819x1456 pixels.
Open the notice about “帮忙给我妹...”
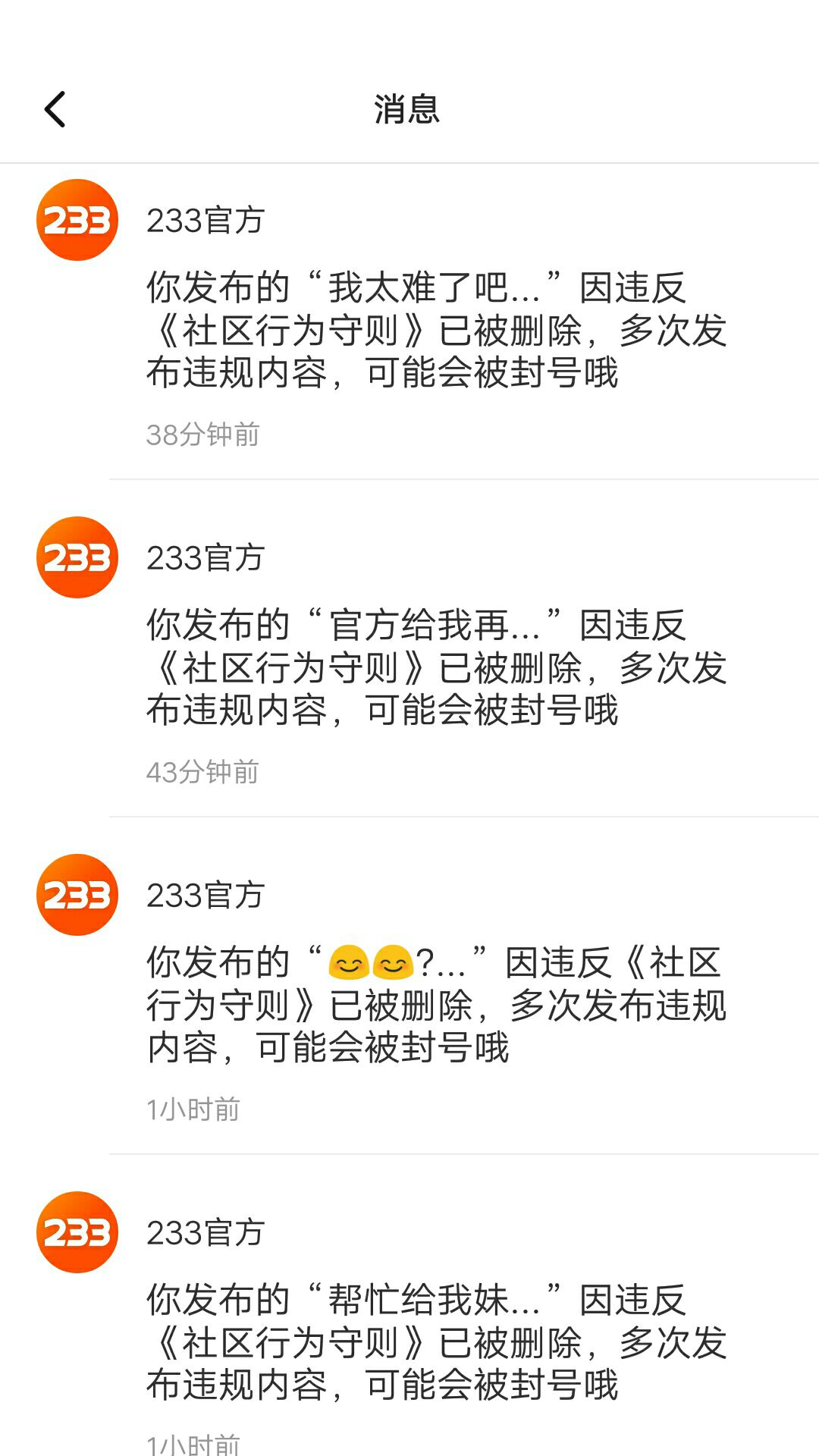436,1342
